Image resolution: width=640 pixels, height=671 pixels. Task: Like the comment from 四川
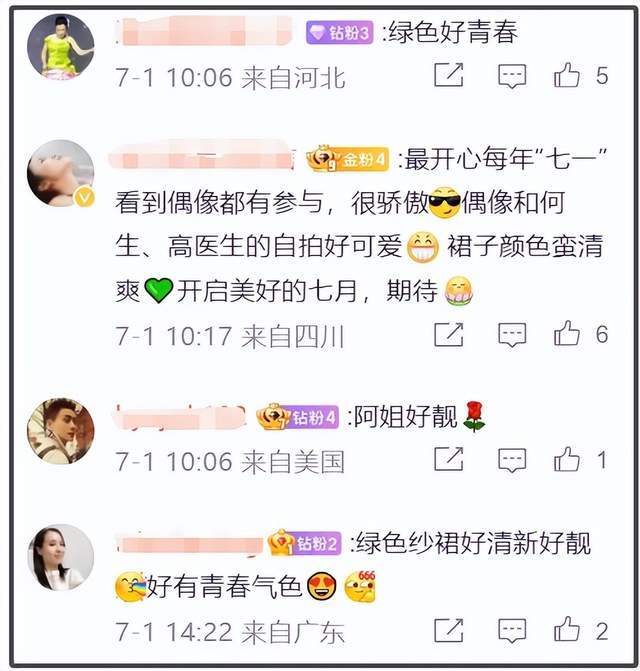(567, 333)
